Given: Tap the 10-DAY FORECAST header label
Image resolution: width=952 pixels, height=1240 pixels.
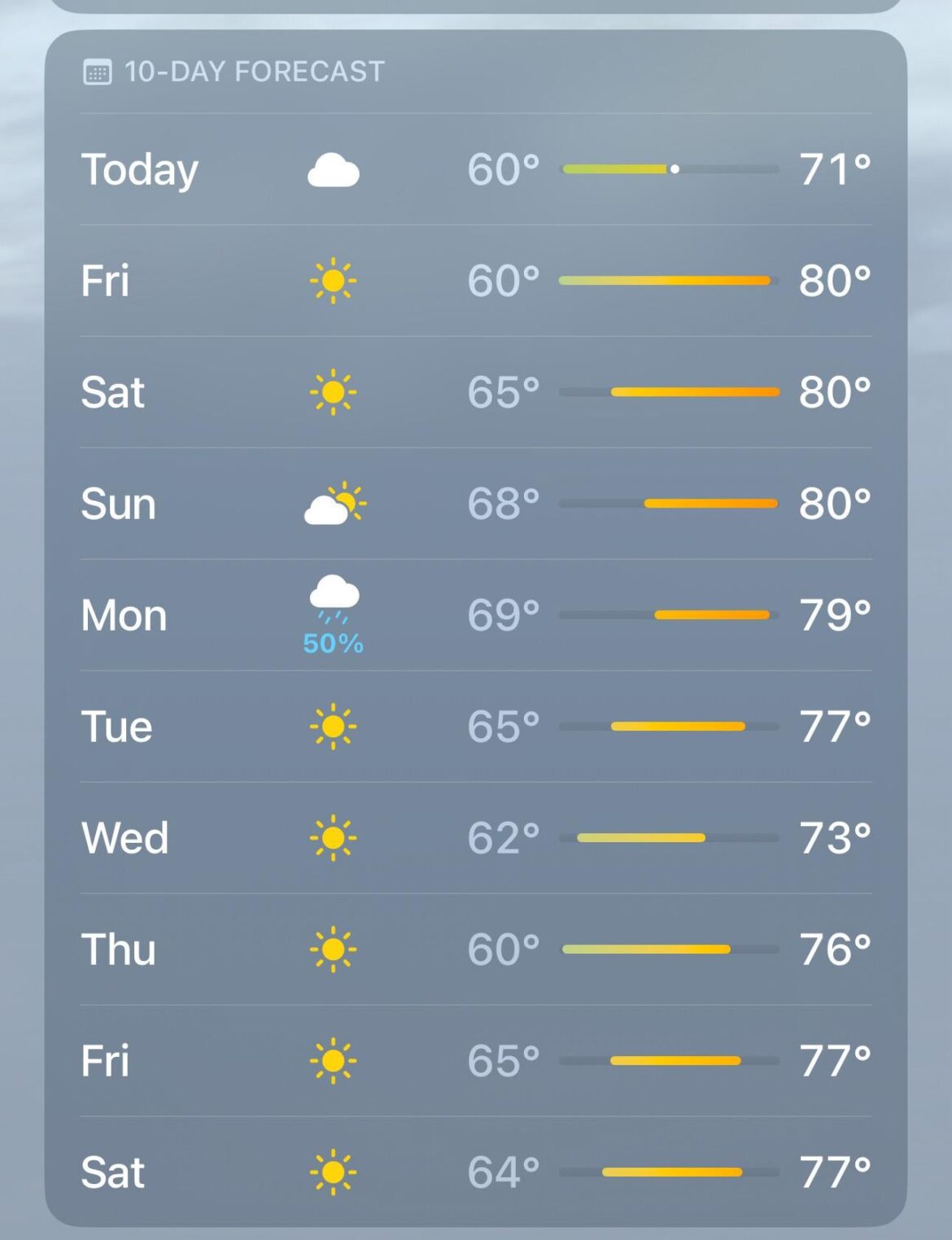Looking at the screenshot, I should pyautogui.click(x=252, y=71).
